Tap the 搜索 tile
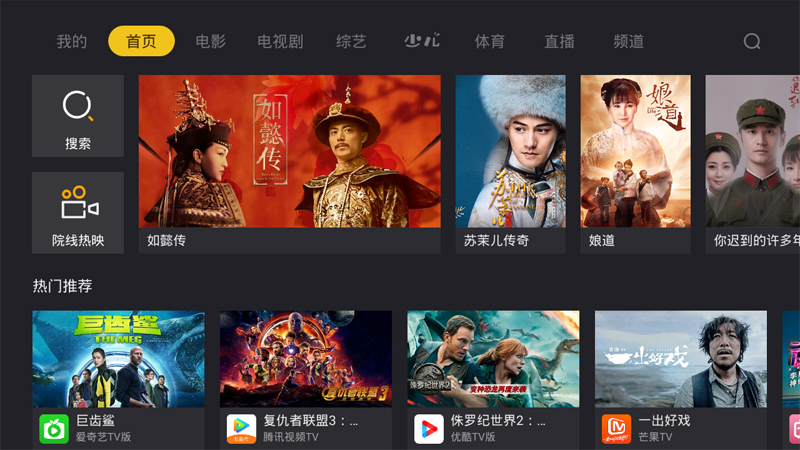The image size is (800, 450). coord(78,116)
